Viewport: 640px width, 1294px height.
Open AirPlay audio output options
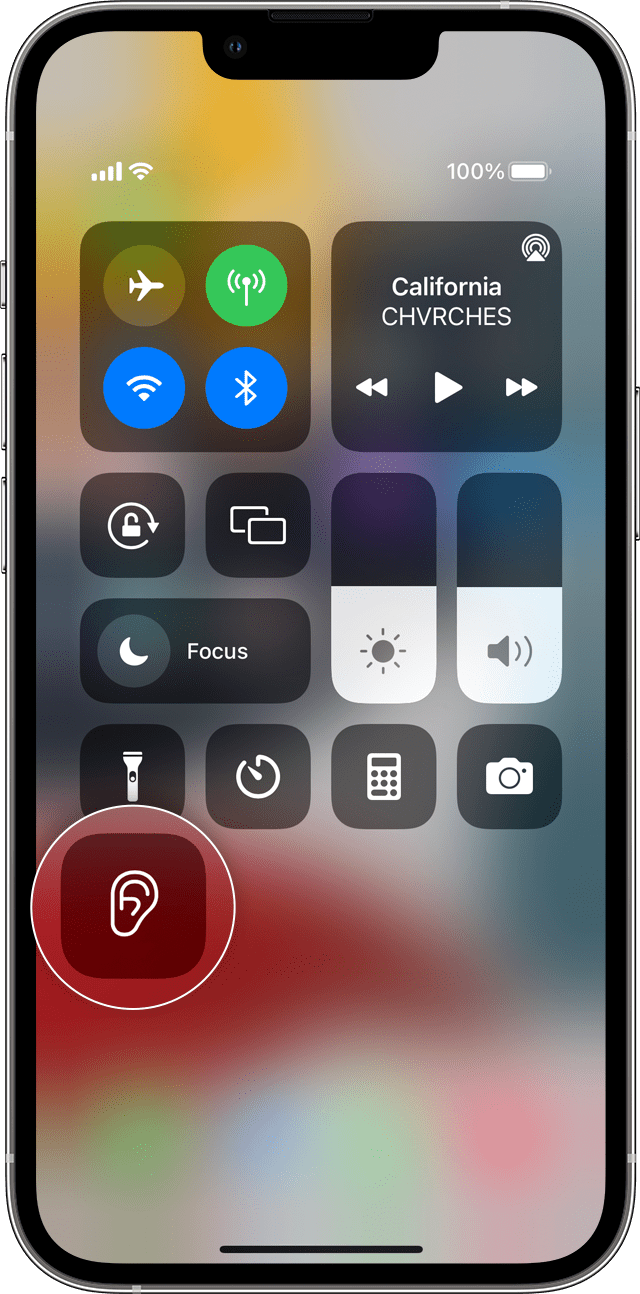pos(534,248)
